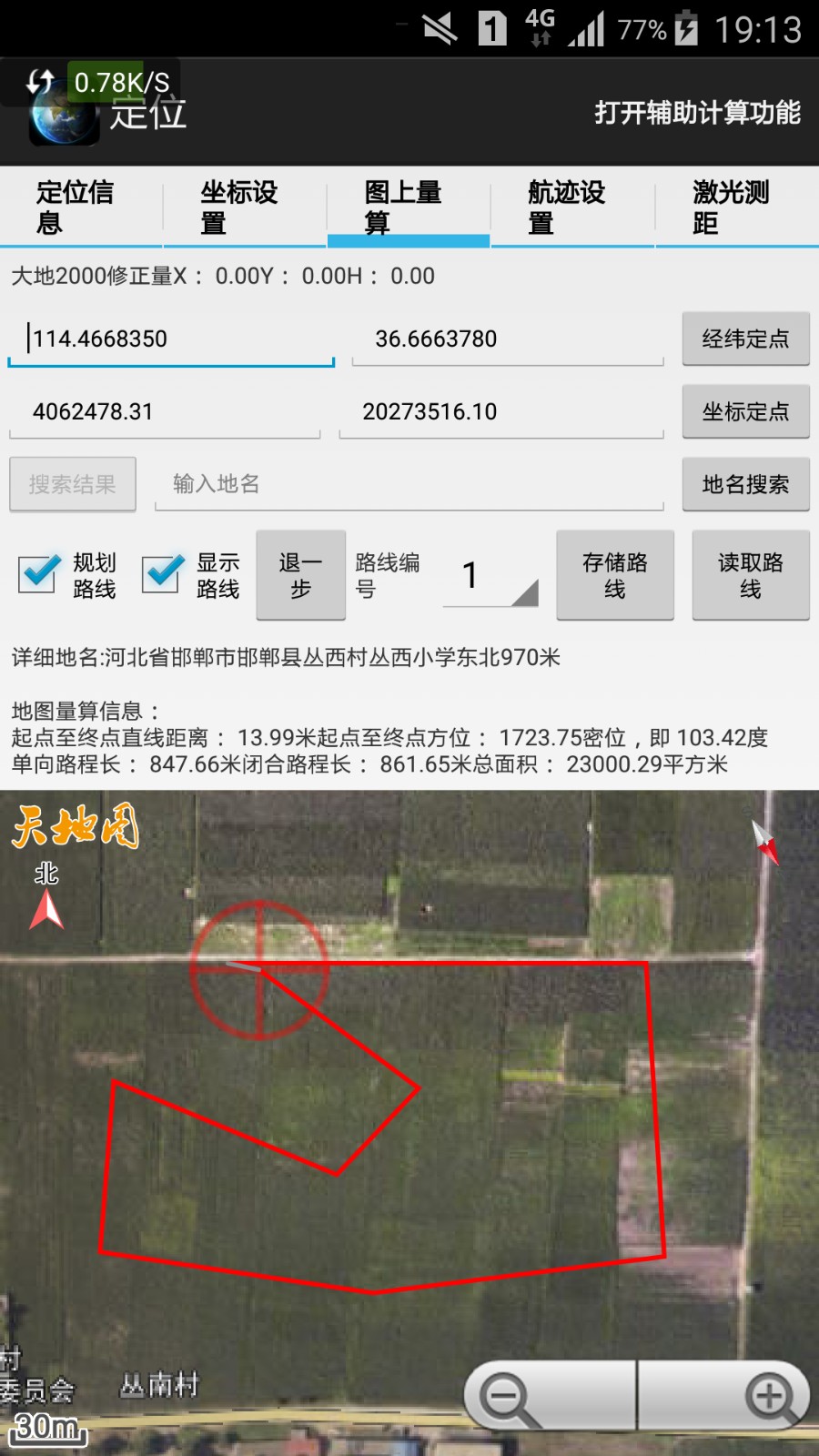Screen dimensions: 819x1456
Task: Switch to the 坐标设置 tab
Action: [x=244, y=207]
